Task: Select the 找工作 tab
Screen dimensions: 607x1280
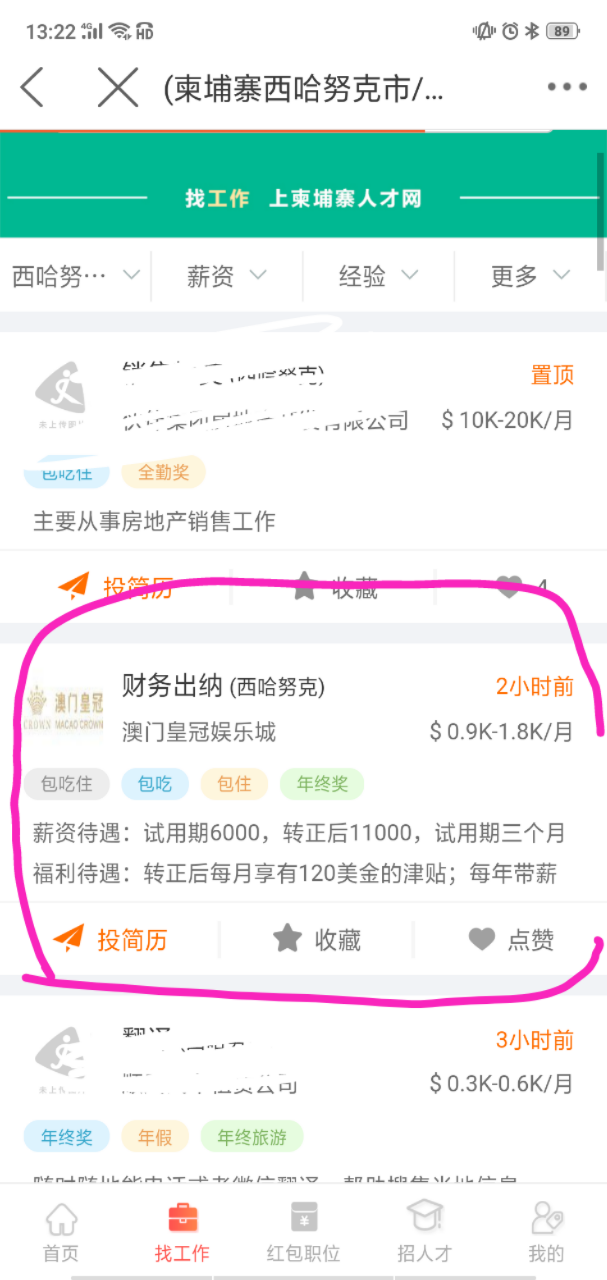Action: coord(182,1232)
